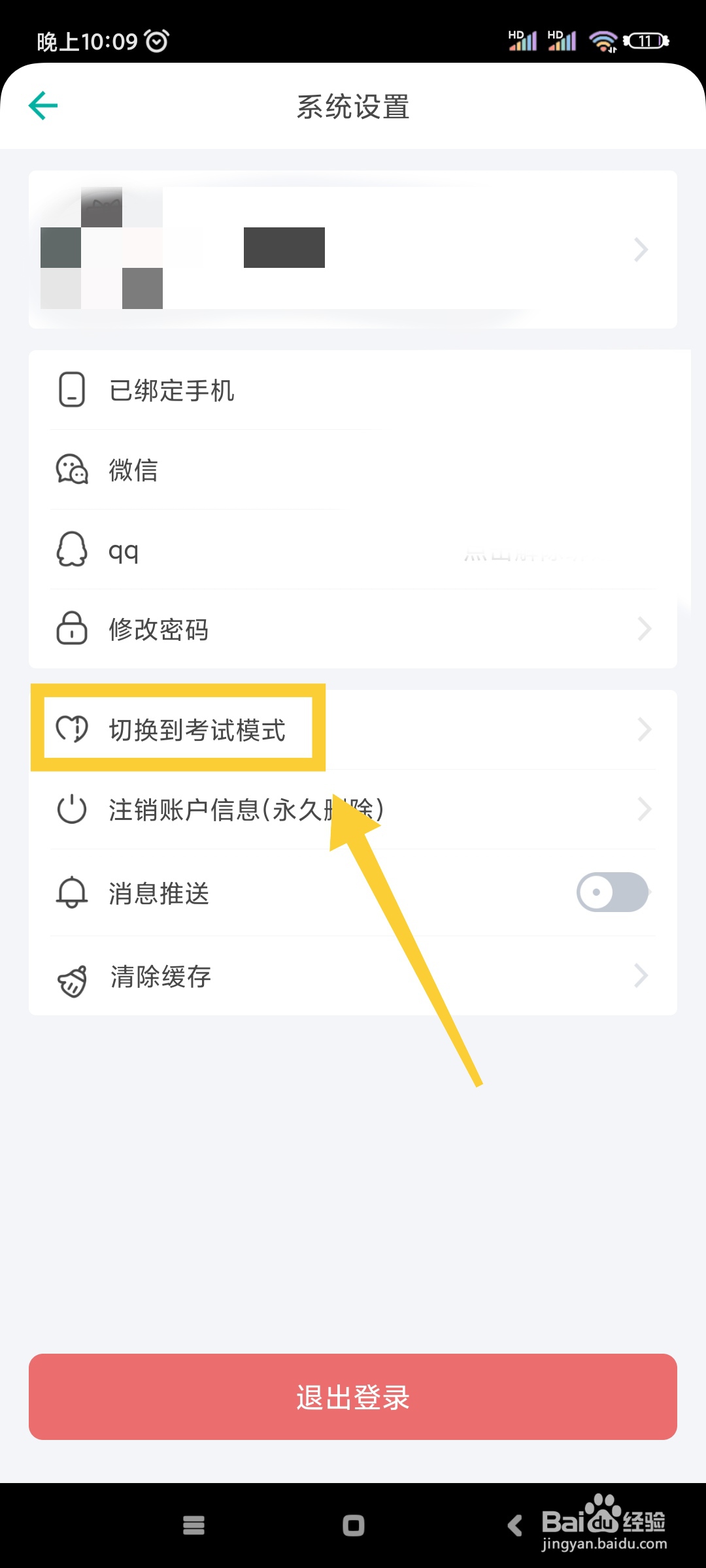Click the broom icon for 清除缓存
This screenshot has height=1568, width=706.
coord(71,976)
